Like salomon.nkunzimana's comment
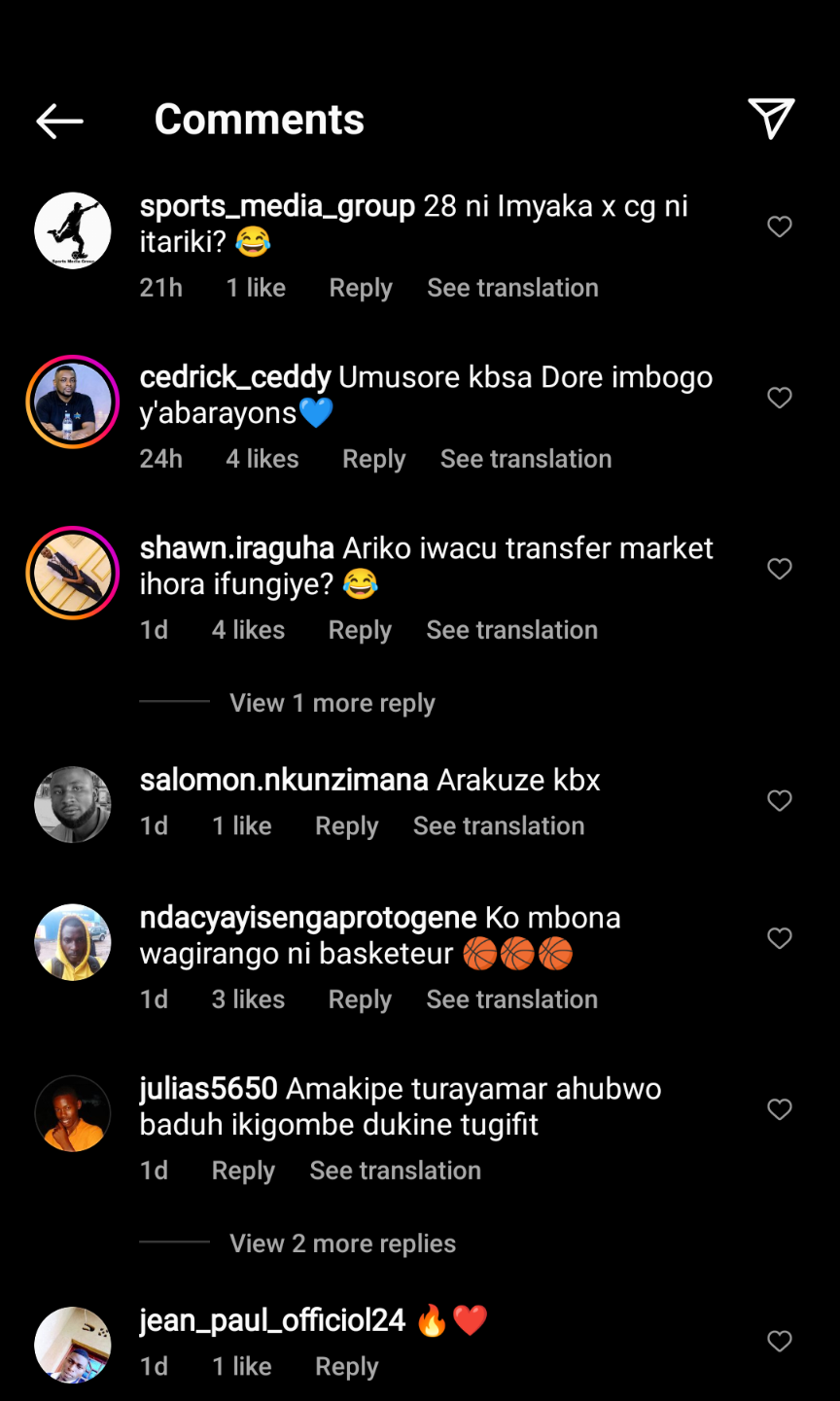 [780, 800]
